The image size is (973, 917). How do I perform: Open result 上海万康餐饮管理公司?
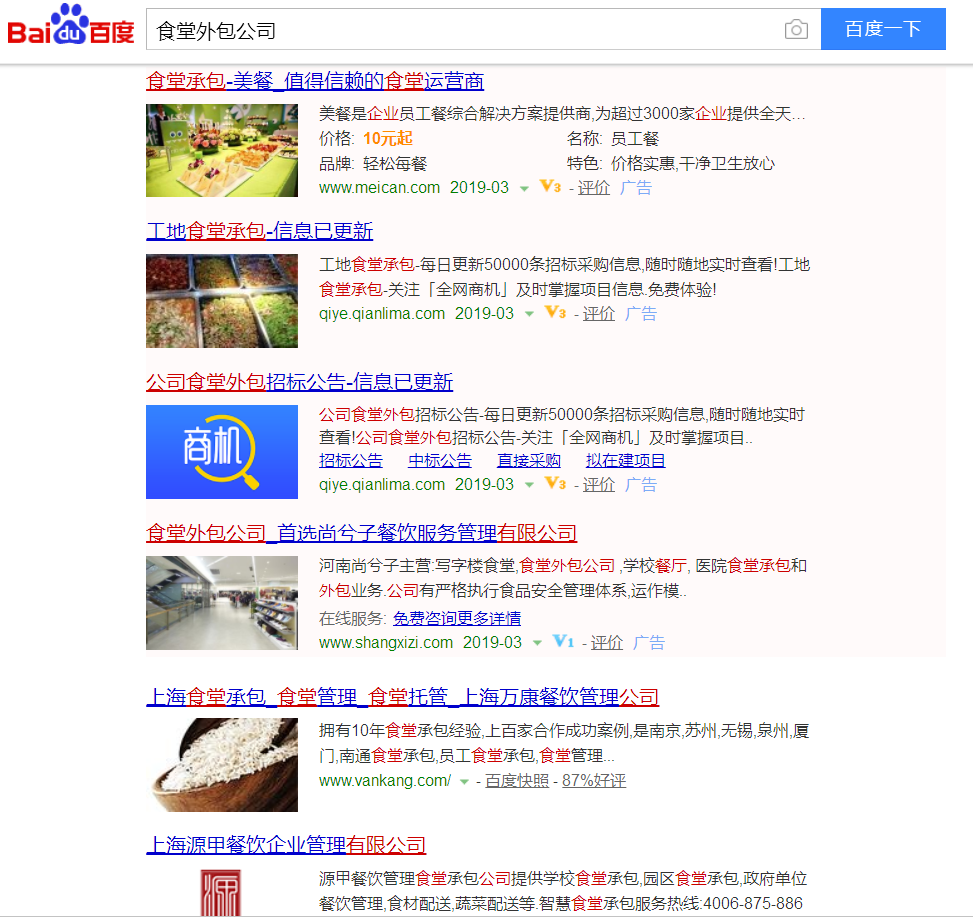click(x=402, y=697)
